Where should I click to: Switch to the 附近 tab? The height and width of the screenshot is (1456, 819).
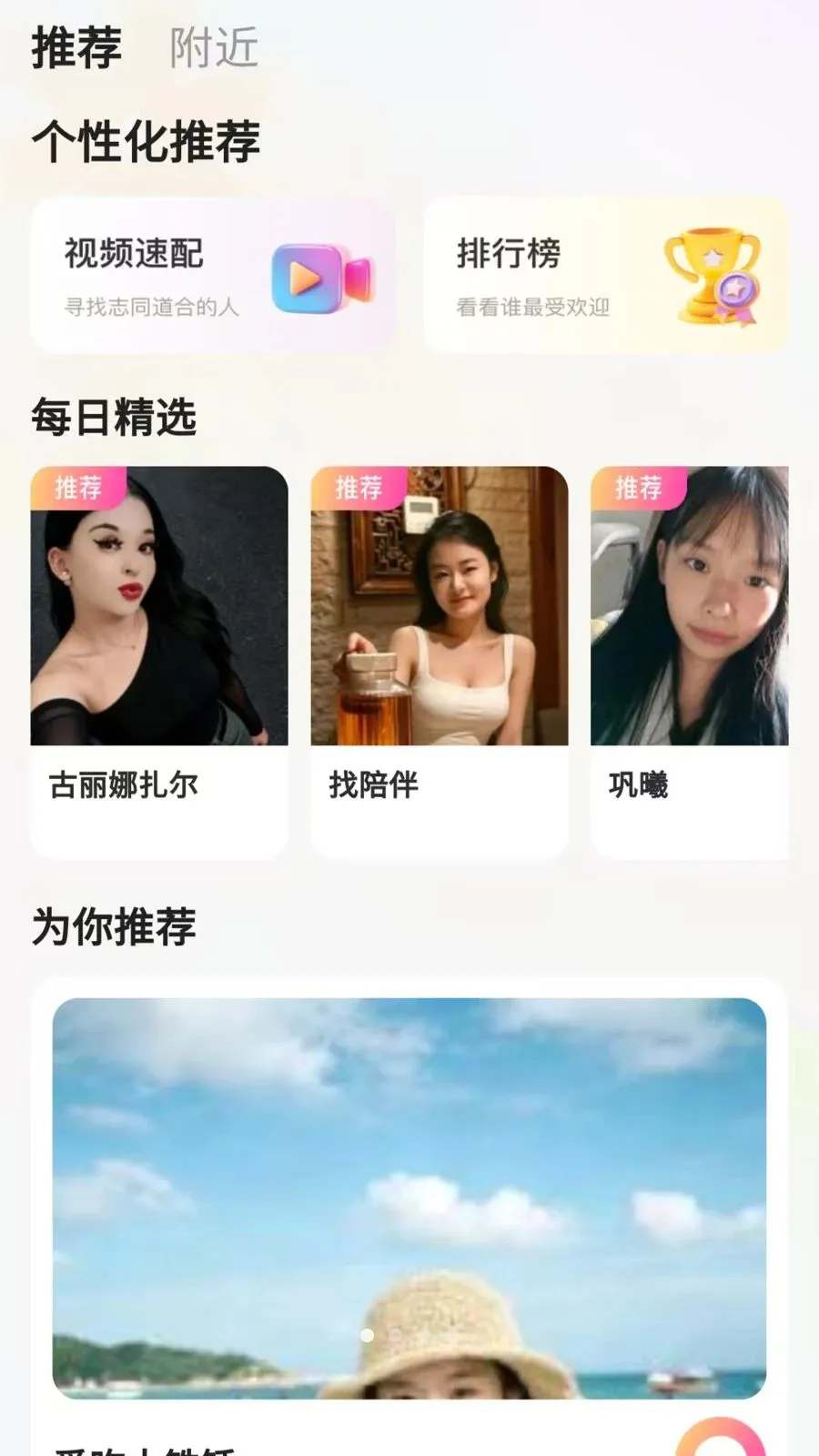tap(214, 47)
